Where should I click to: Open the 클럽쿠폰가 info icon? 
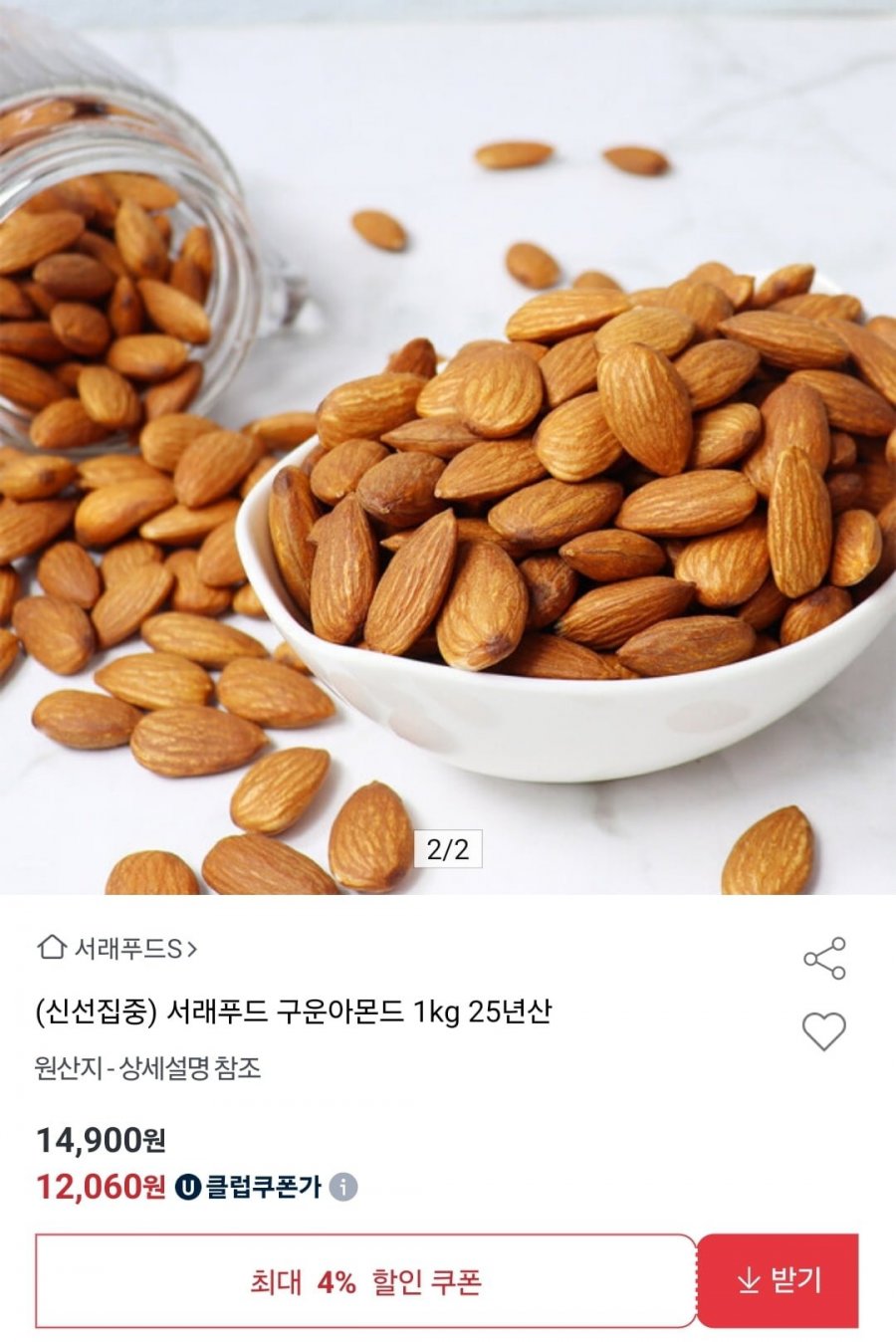[343, 1187]
